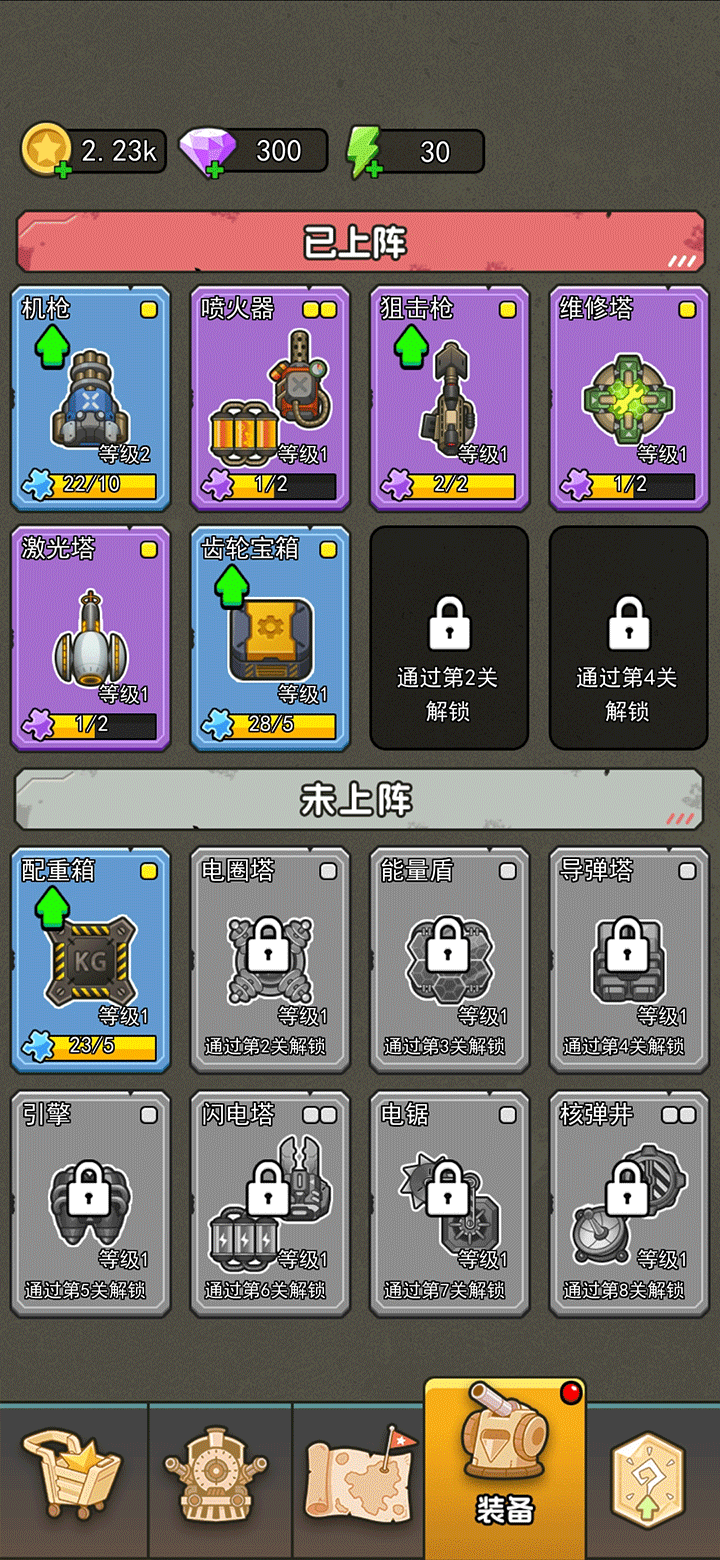This screenshot has width=720, height=1560.
Task: Tap the train icon in bottom navigation
Action: (x=215, y=1470)
